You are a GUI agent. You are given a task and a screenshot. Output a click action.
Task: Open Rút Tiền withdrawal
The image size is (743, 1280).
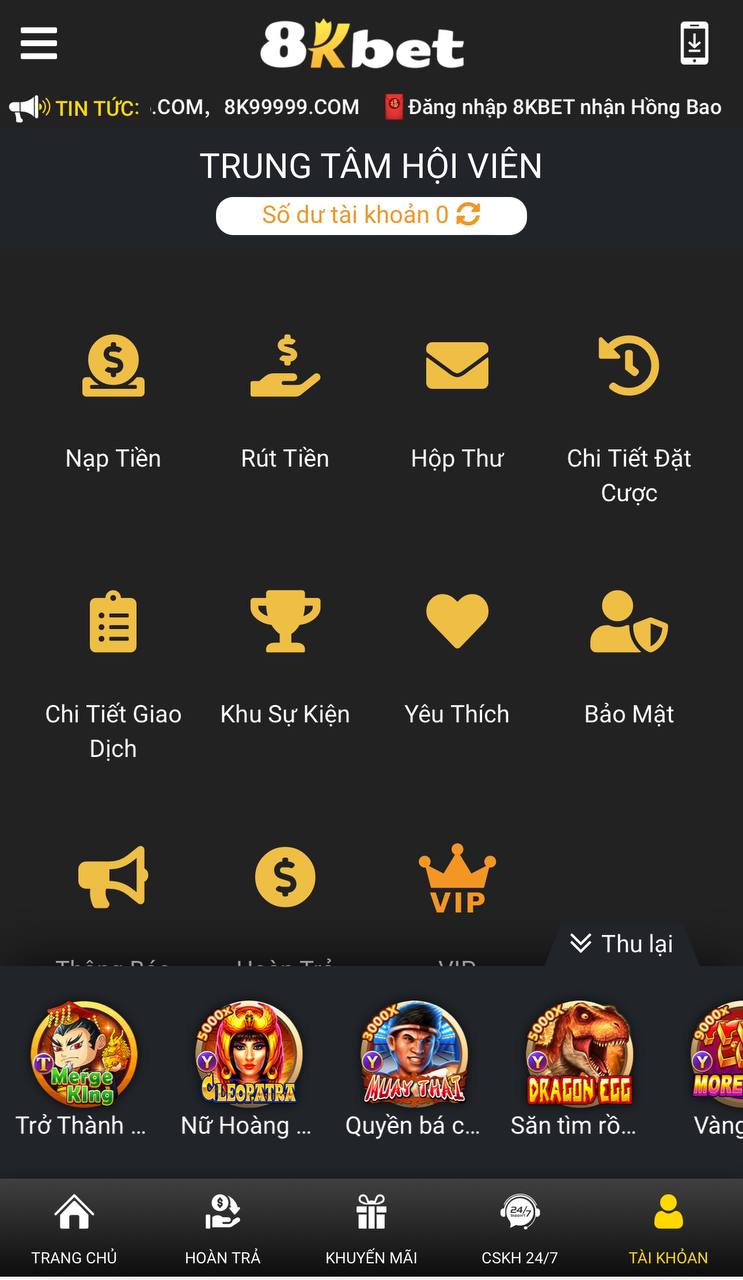coord(285,400)
